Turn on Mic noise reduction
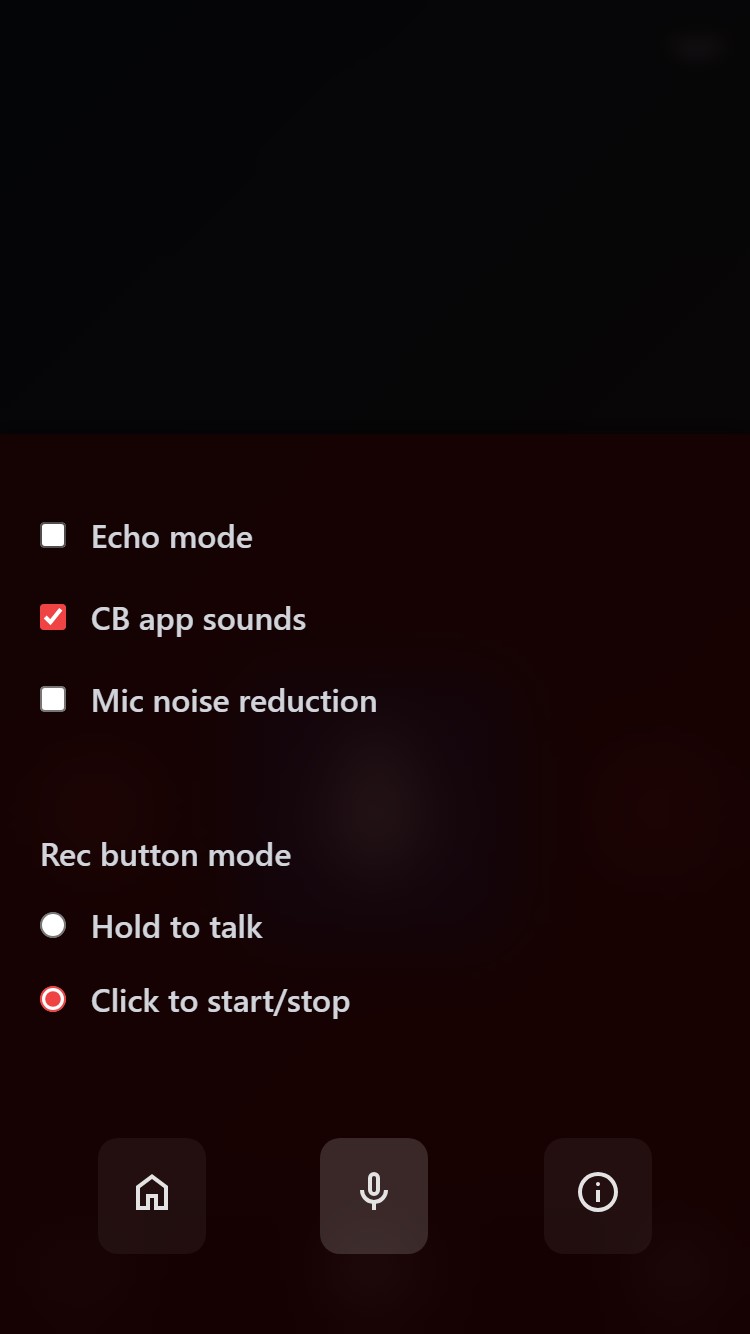 [53, 700]
